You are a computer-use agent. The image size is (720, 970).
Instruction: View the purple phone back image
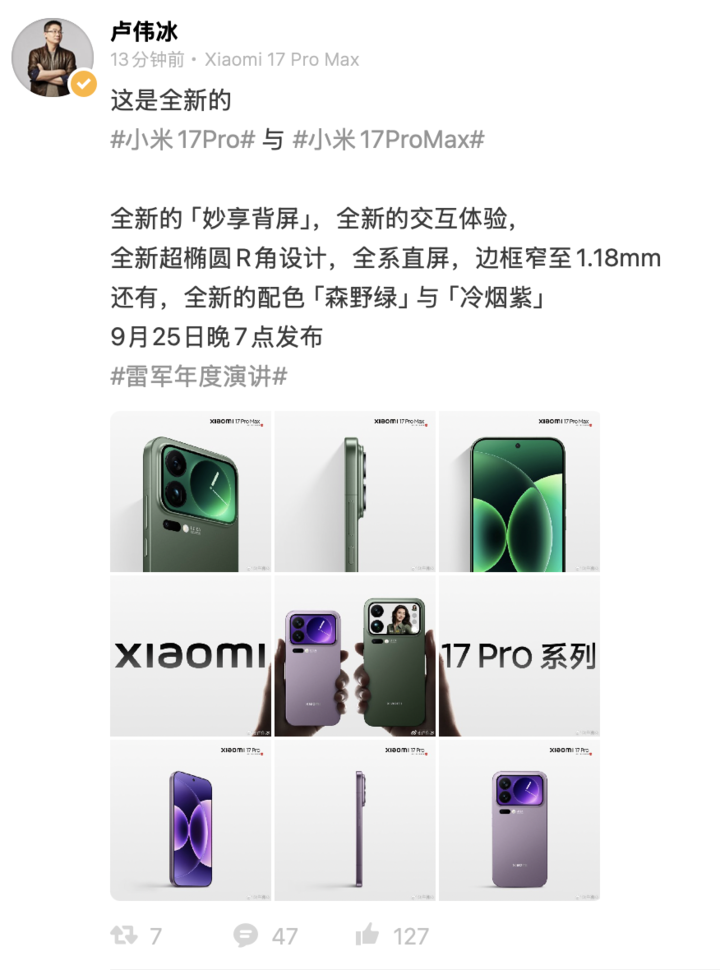coord(519,820)
